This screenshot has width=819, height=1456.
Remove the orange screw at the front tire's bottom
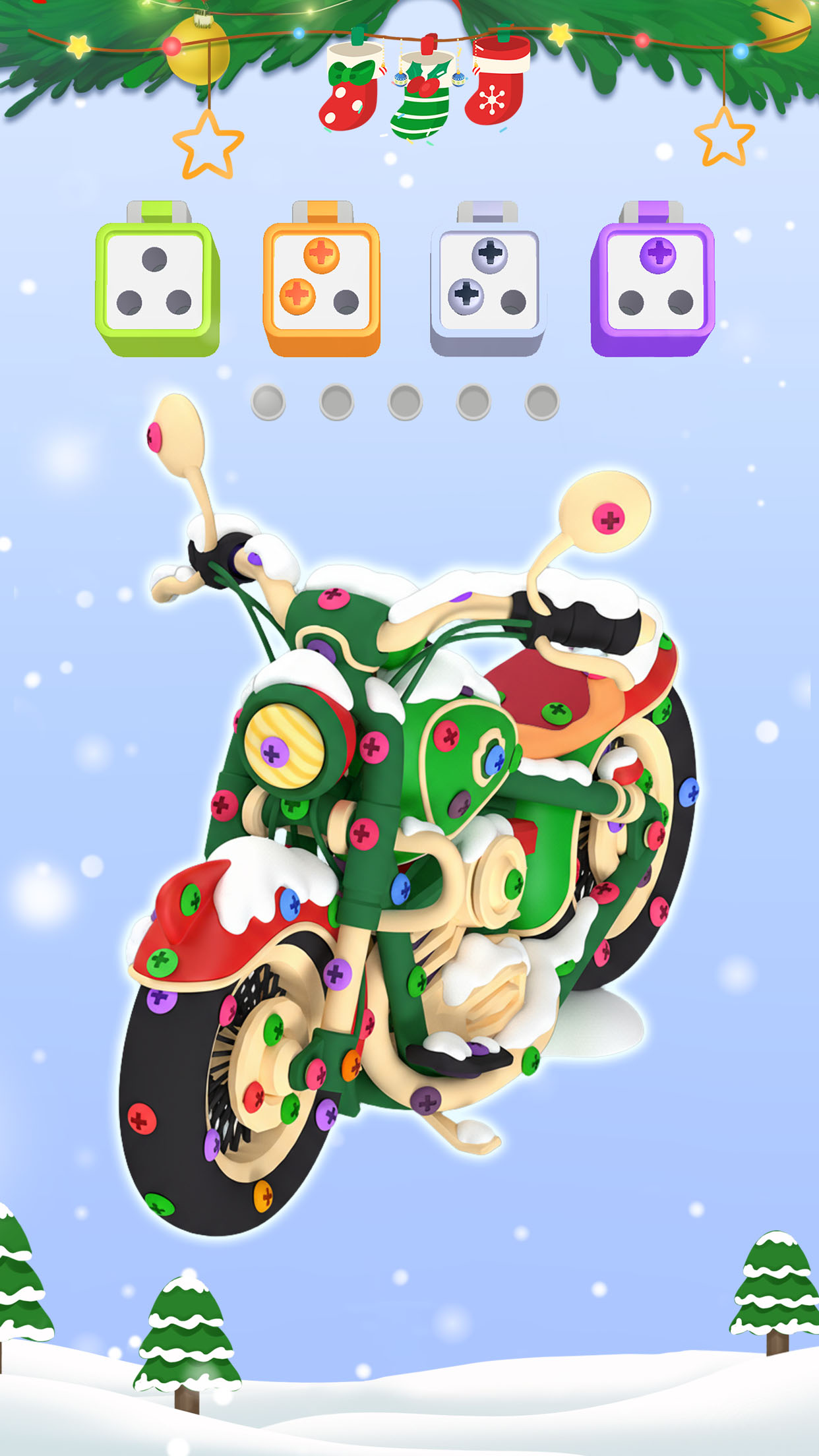pyautogui.click(x=263, y=1194)
